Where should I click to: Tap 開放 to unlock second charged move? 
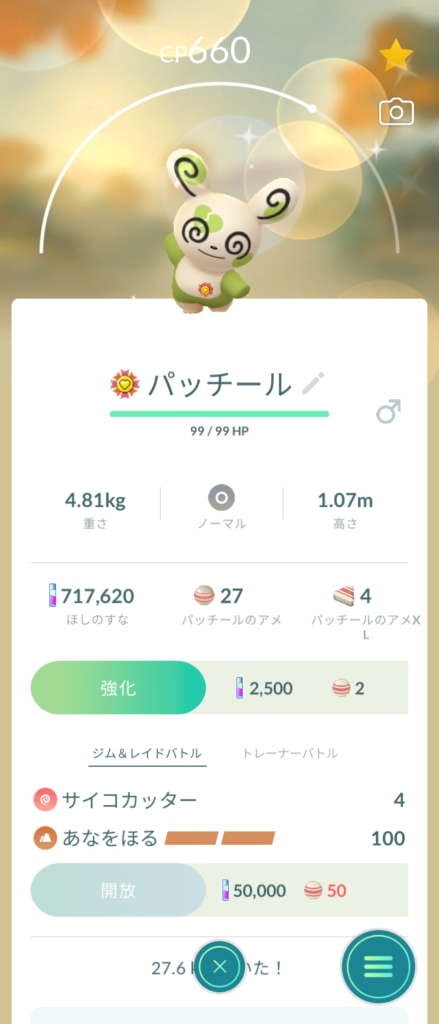(x=118, y=890)
